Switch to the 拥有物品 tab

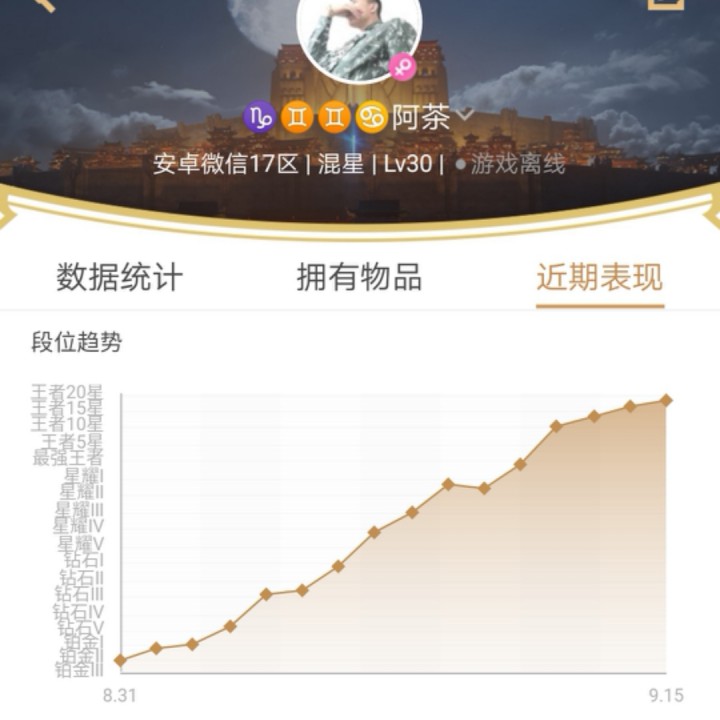pos(359,277)
